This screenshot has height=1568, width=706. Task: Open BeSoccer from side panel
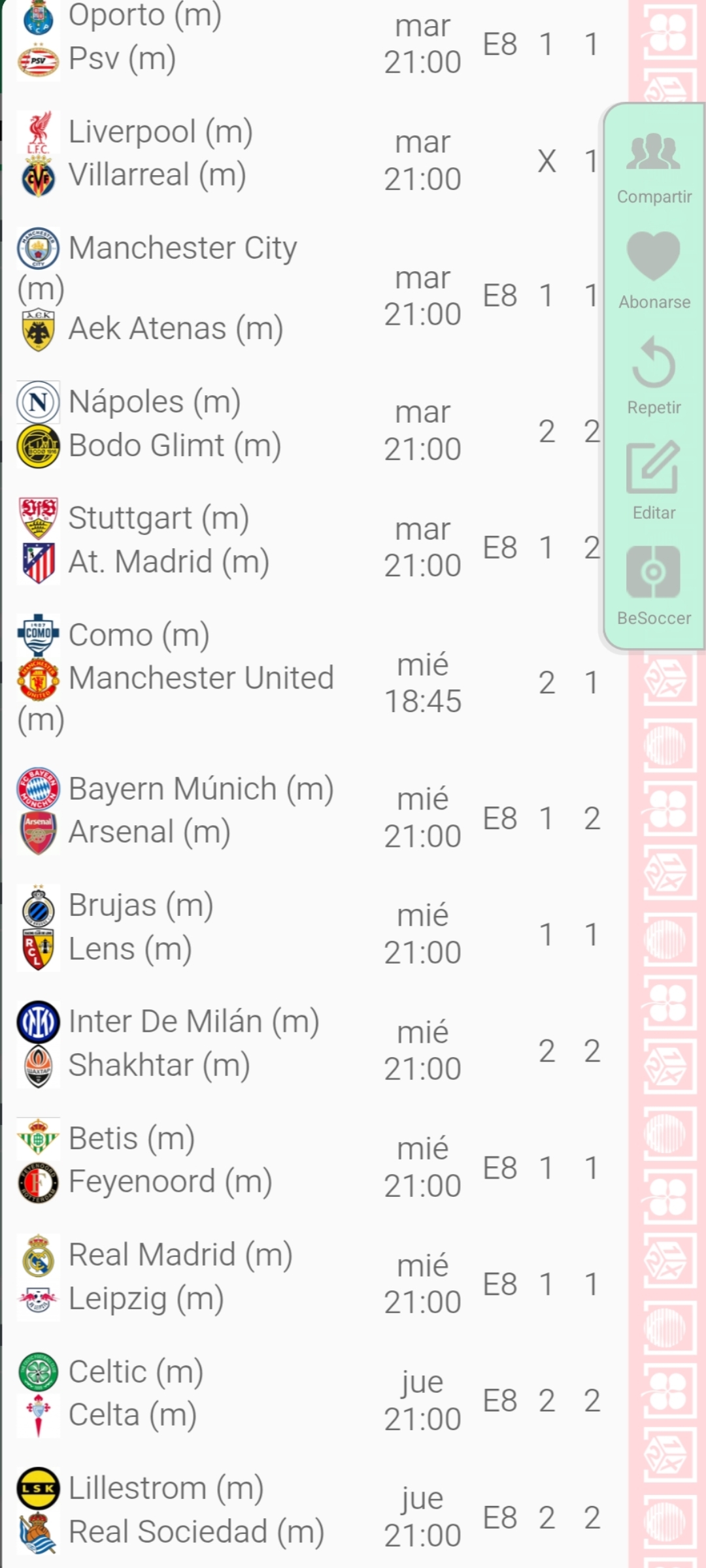654,587
